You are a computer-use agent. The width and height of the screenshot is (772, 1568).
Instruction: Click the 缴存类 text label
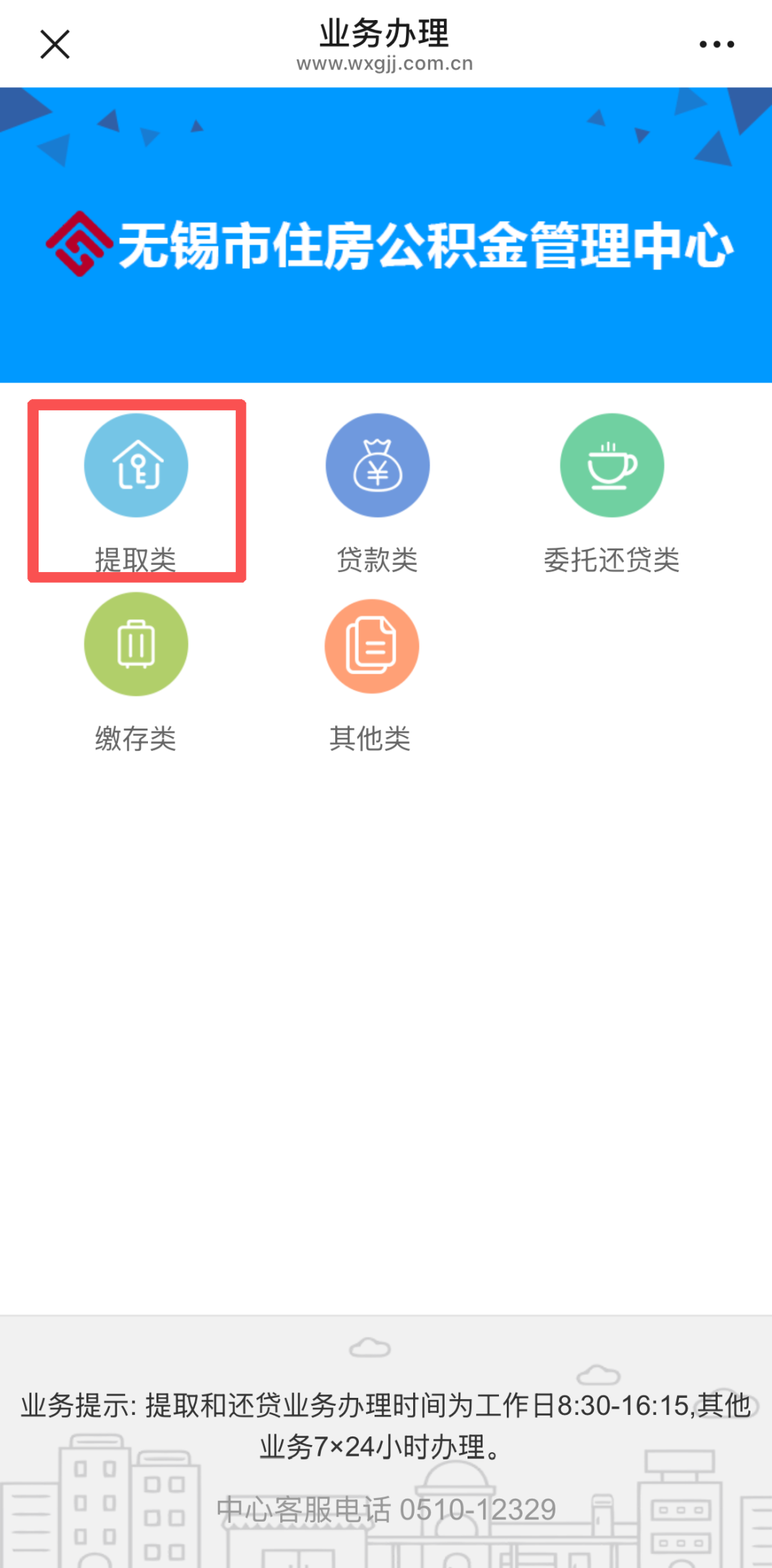[x=136, y=740]
